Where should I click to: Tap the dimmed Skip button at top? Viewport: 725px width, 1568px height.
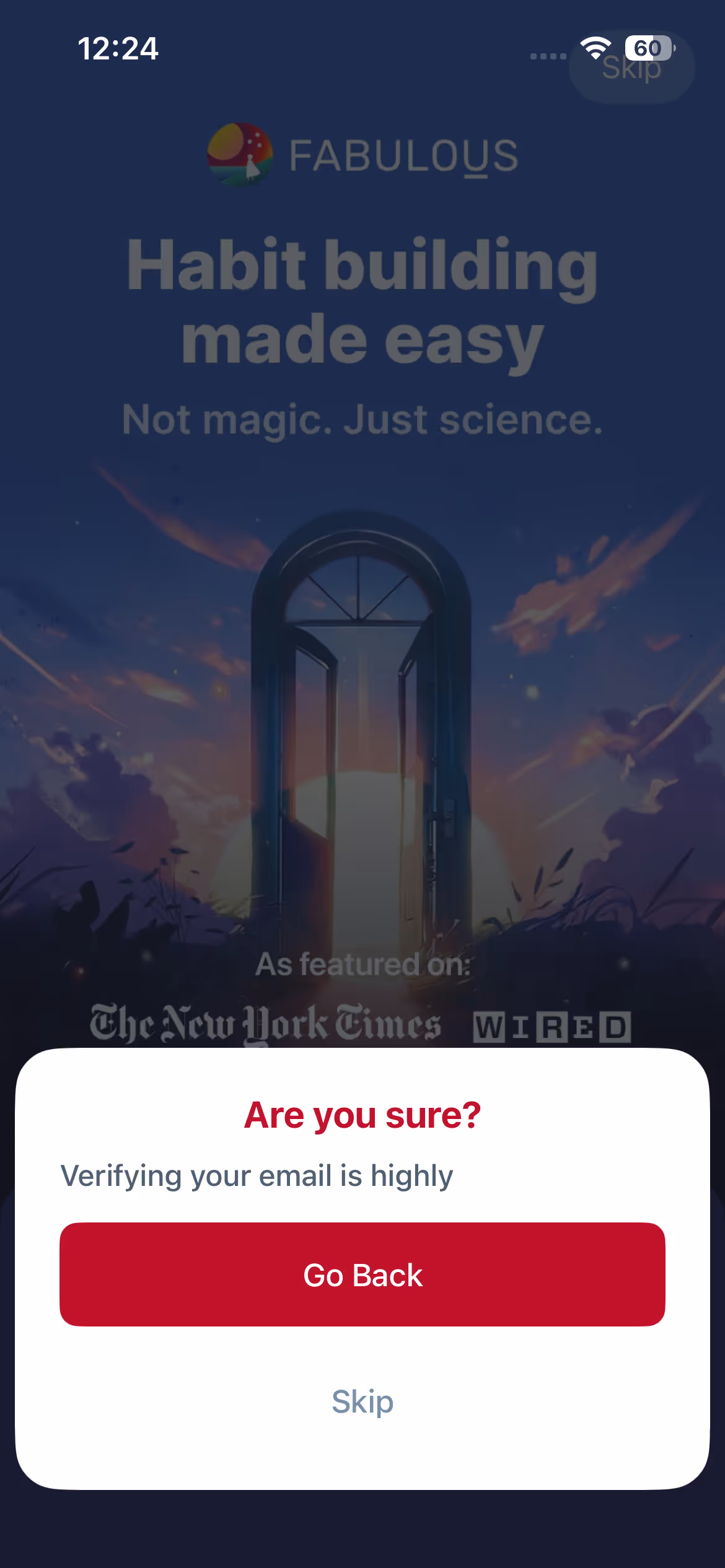pos(631,68)
